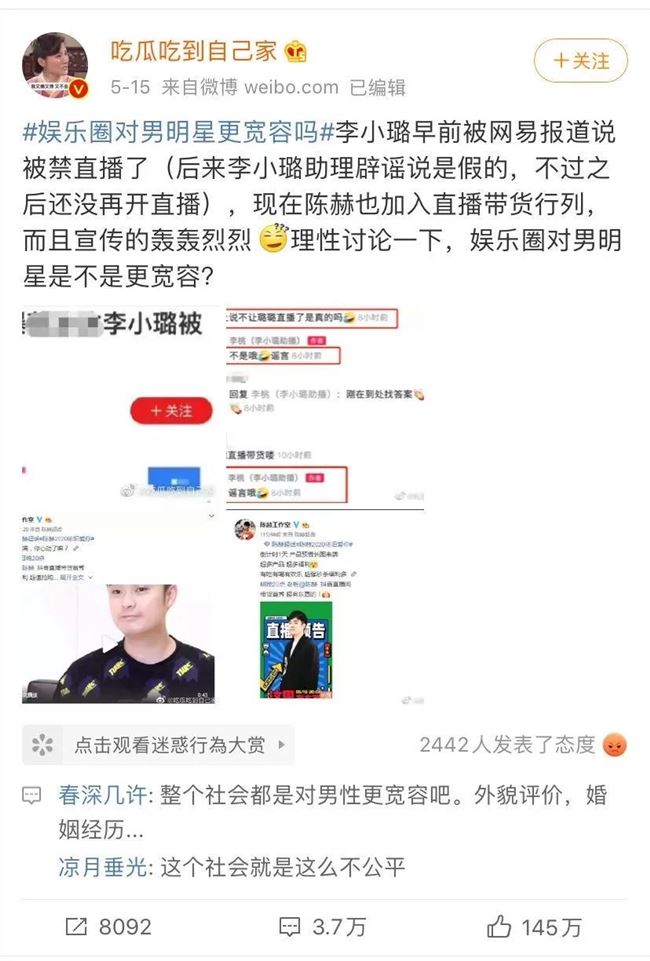Follow this account with +关注 button

point(580,60)
